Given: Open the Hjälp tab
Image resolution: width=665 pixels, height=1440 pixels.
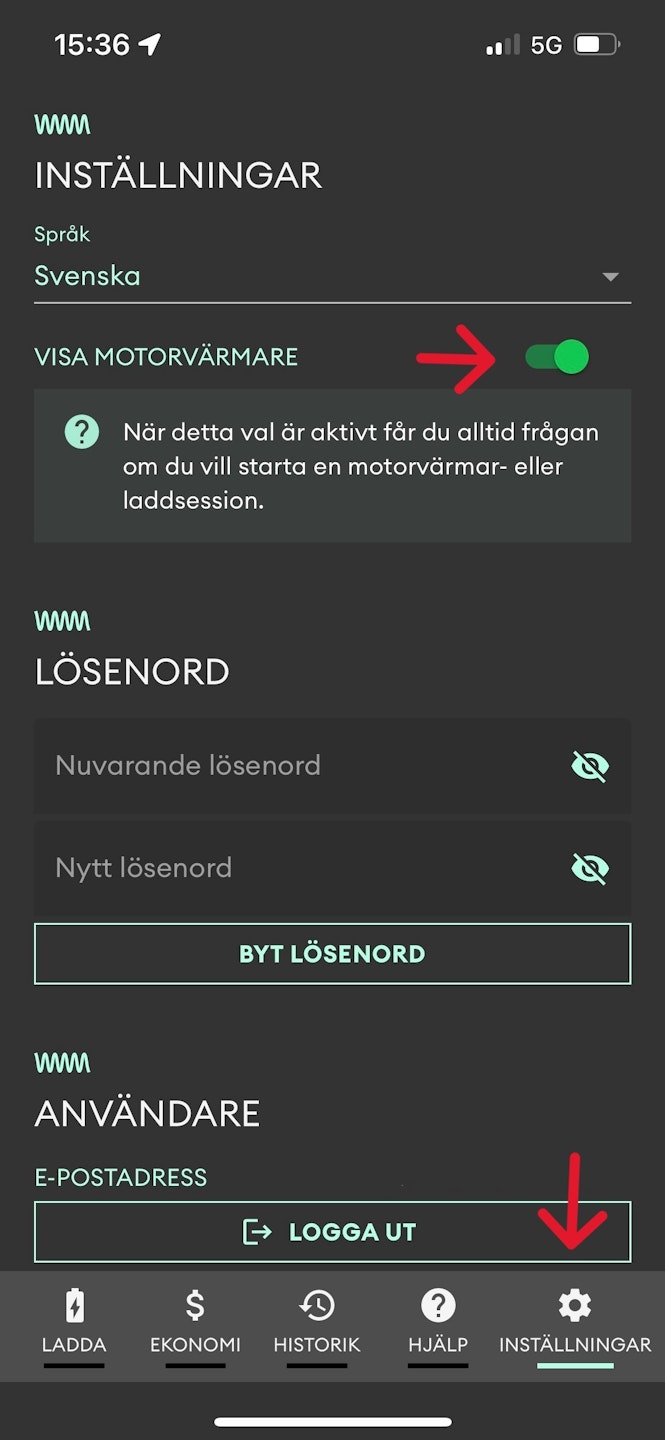Looking at the screenshot, I should point(438,1322).
